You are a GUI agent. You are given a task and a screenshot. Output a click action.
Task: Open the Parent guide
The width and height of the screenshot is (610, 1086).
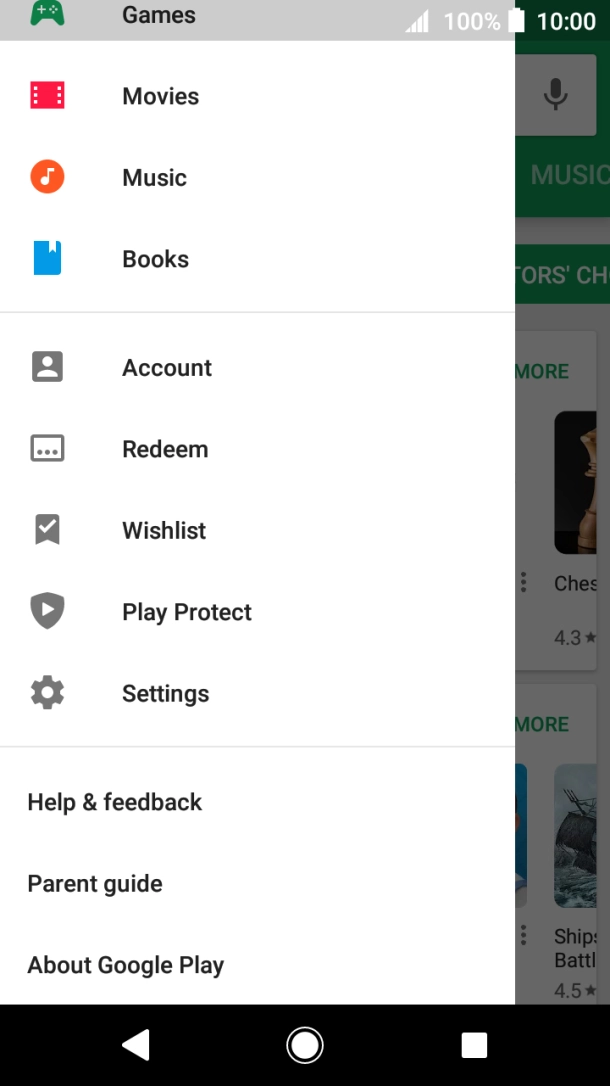pos(95,884)
